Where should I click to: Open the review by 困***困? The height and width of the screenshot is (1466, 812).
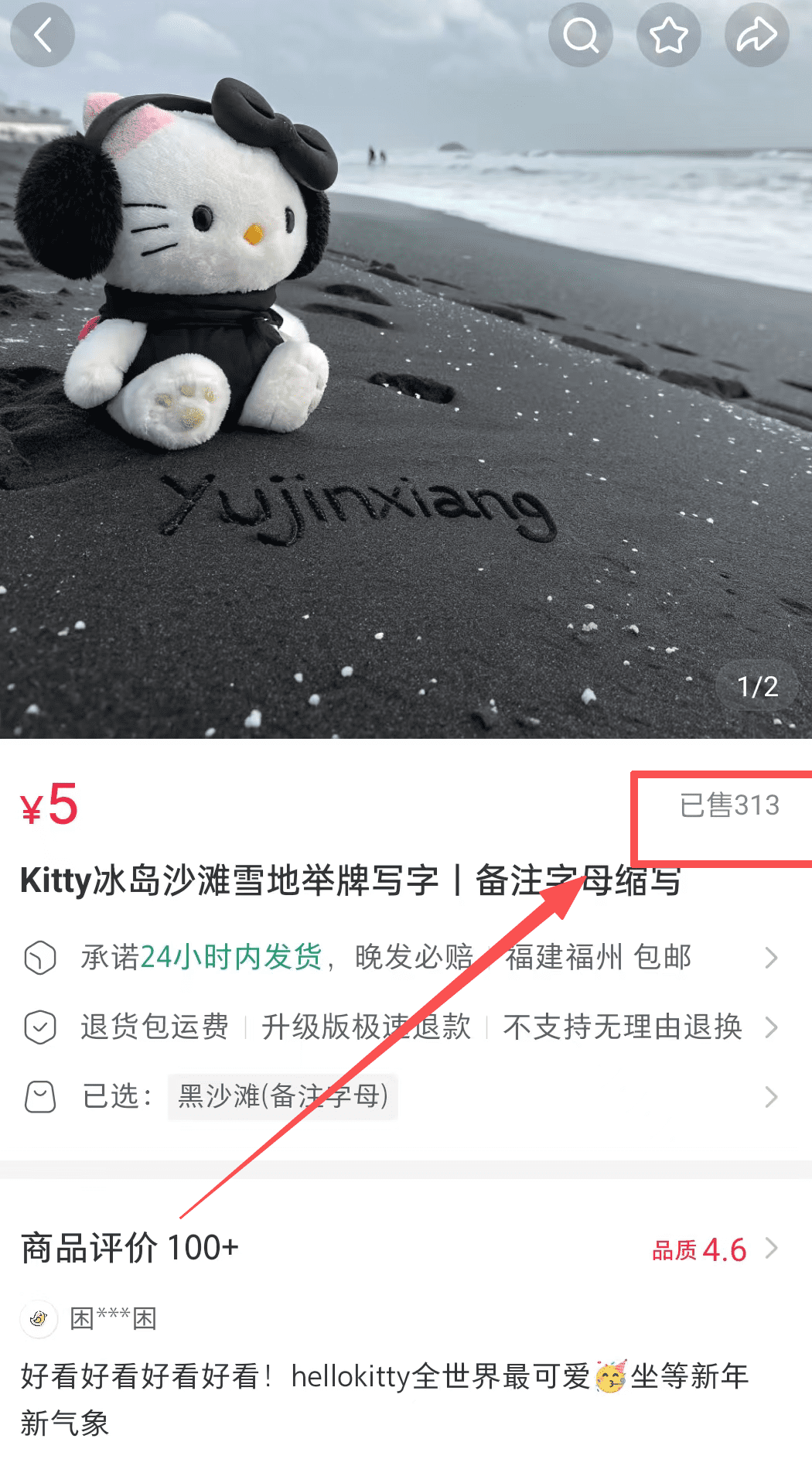click(x=387, y=1377)
